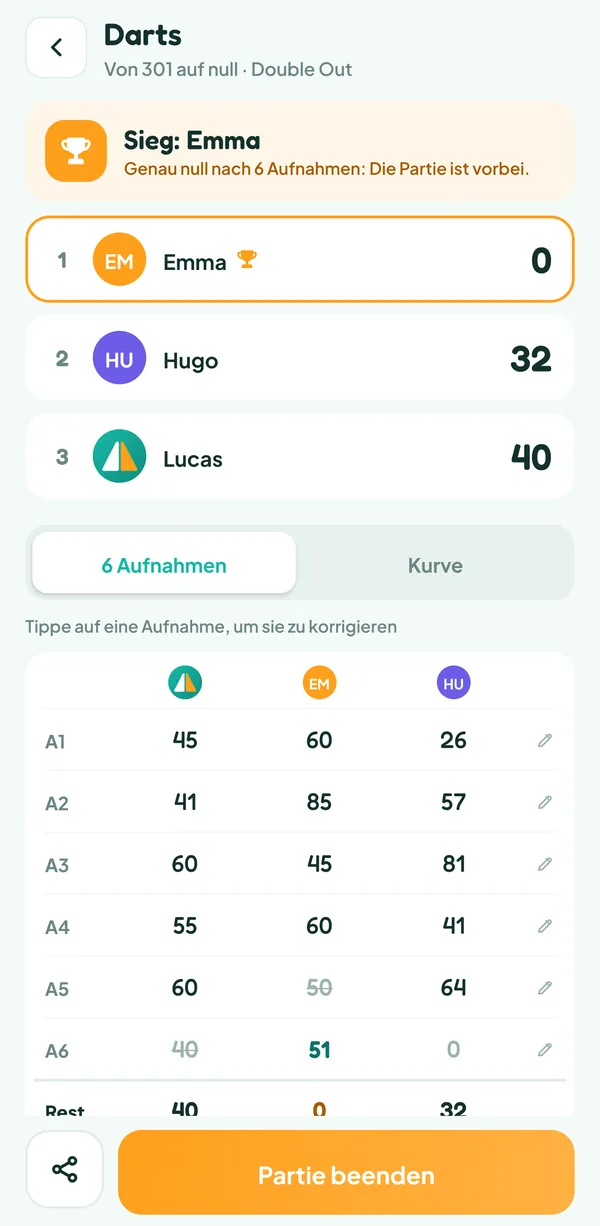The image size is (600, 1226).
Task: Open Emma's player card
Action: point(300,260)
